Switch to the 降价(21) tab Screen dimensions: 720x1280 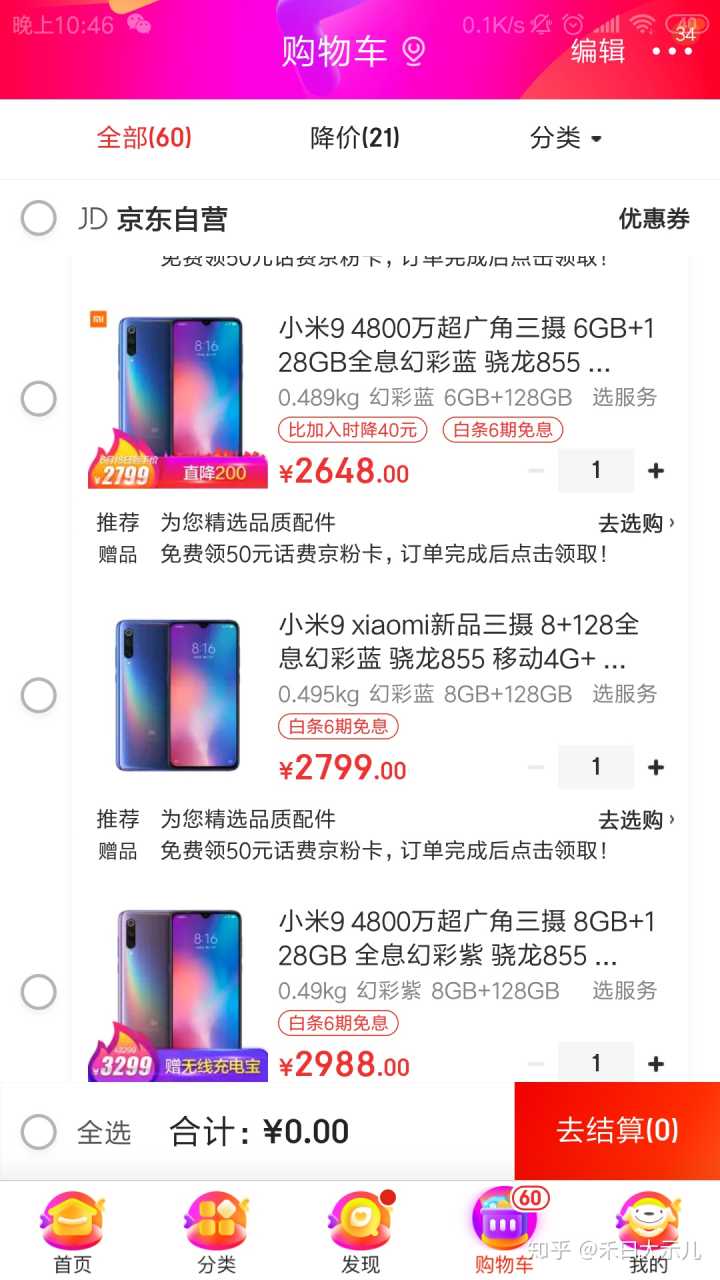click(355, 138)
